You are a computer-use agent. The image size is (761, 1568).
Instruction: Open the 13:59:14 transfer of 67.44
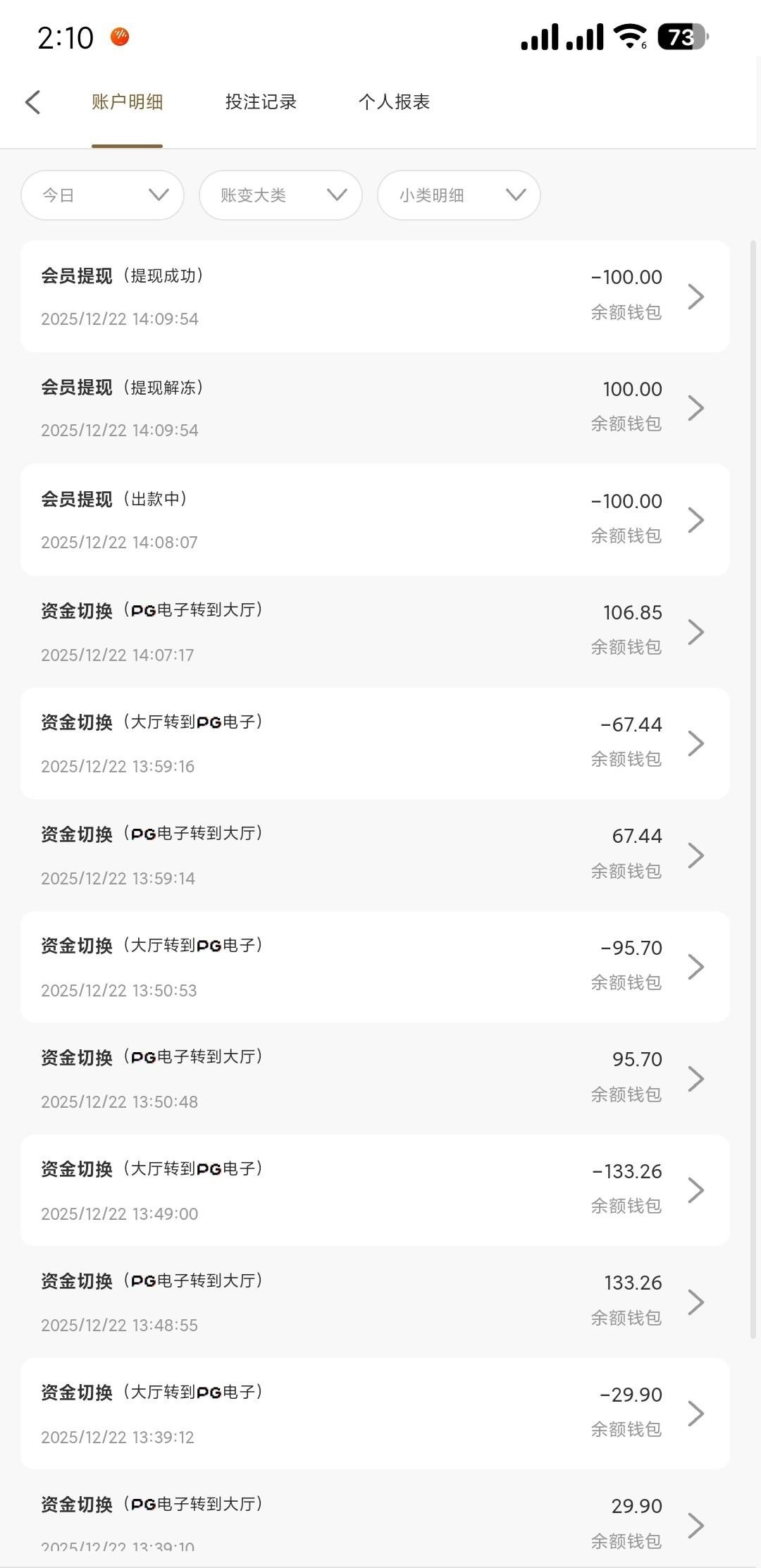pos(375,855)
